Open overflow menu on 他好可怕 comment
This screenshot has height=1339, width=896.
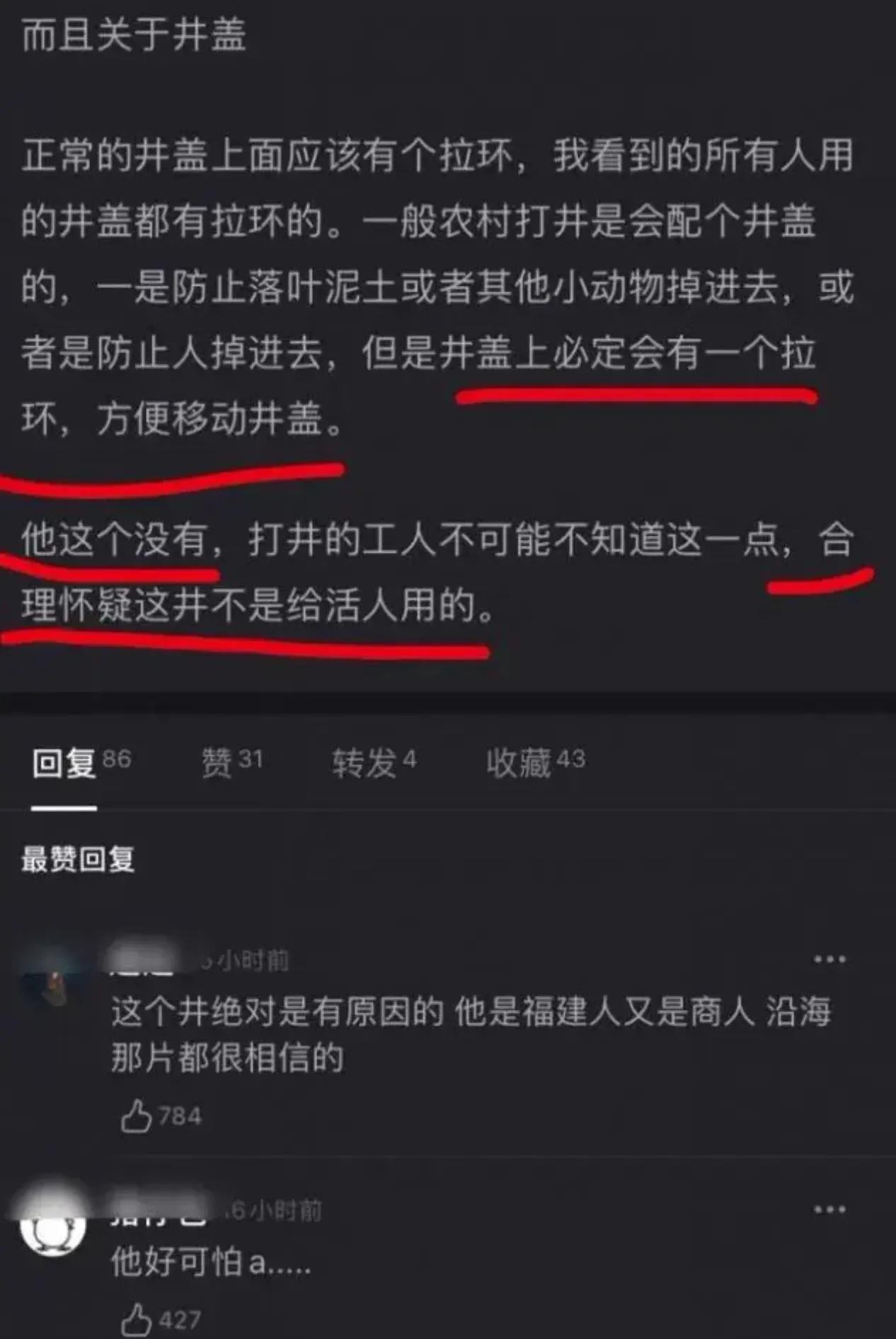(x=829, y=1209)
